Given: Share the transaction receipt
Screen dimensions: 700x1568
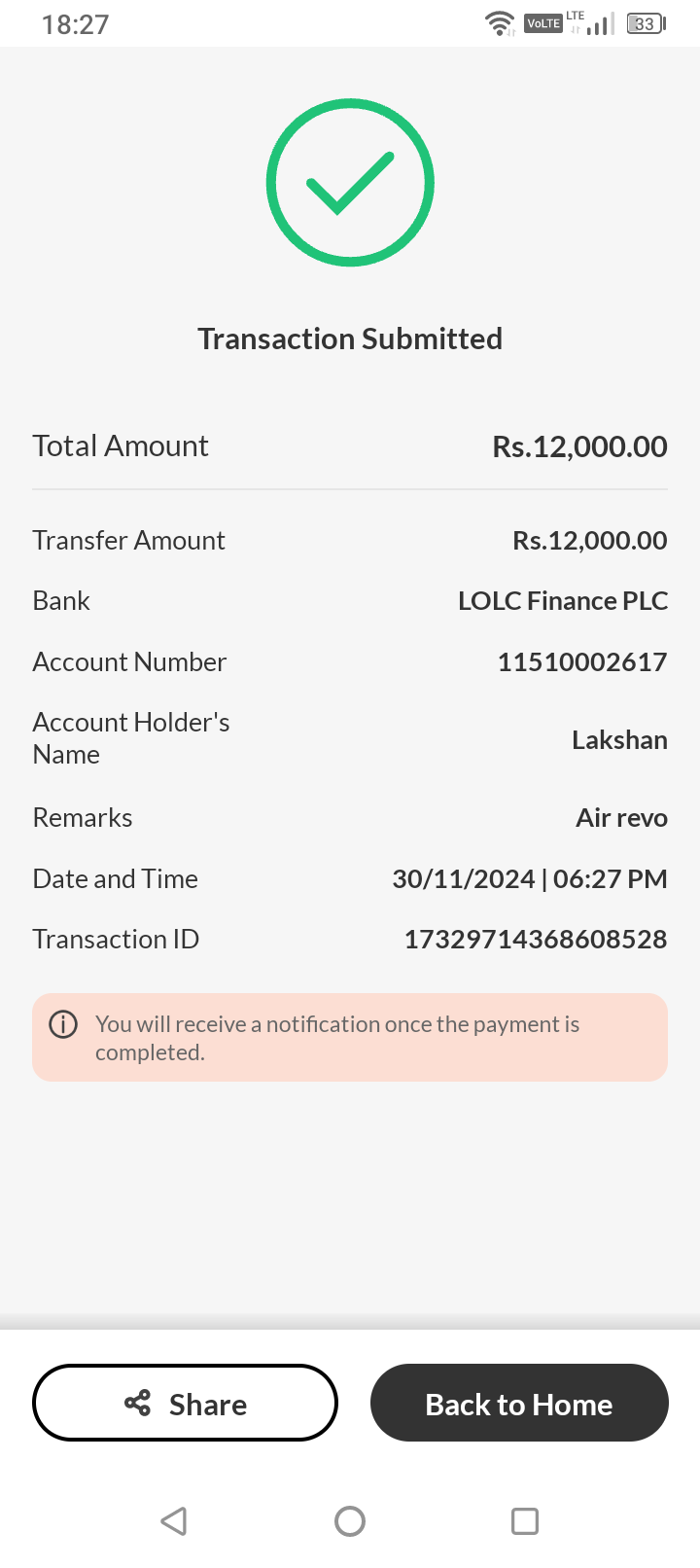Looking at the screenshot, I should tap(185, 1403).
